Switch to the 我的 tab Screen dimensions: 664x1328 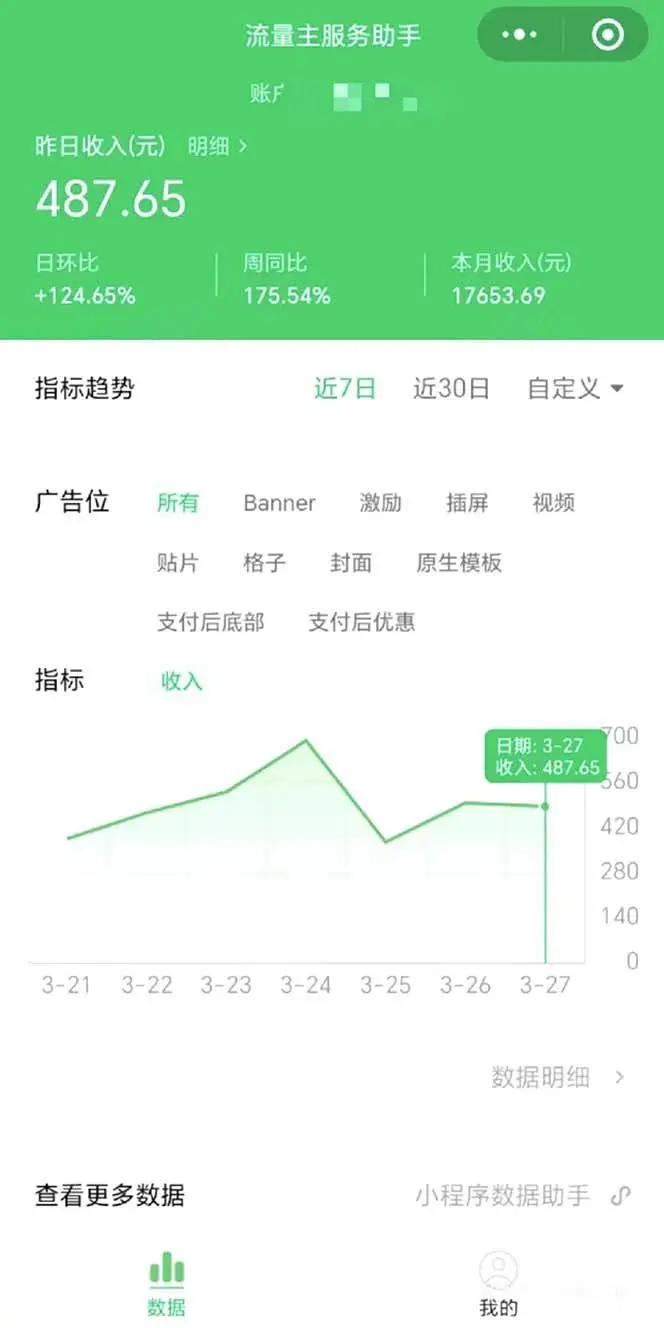(x=498, y=1283)
